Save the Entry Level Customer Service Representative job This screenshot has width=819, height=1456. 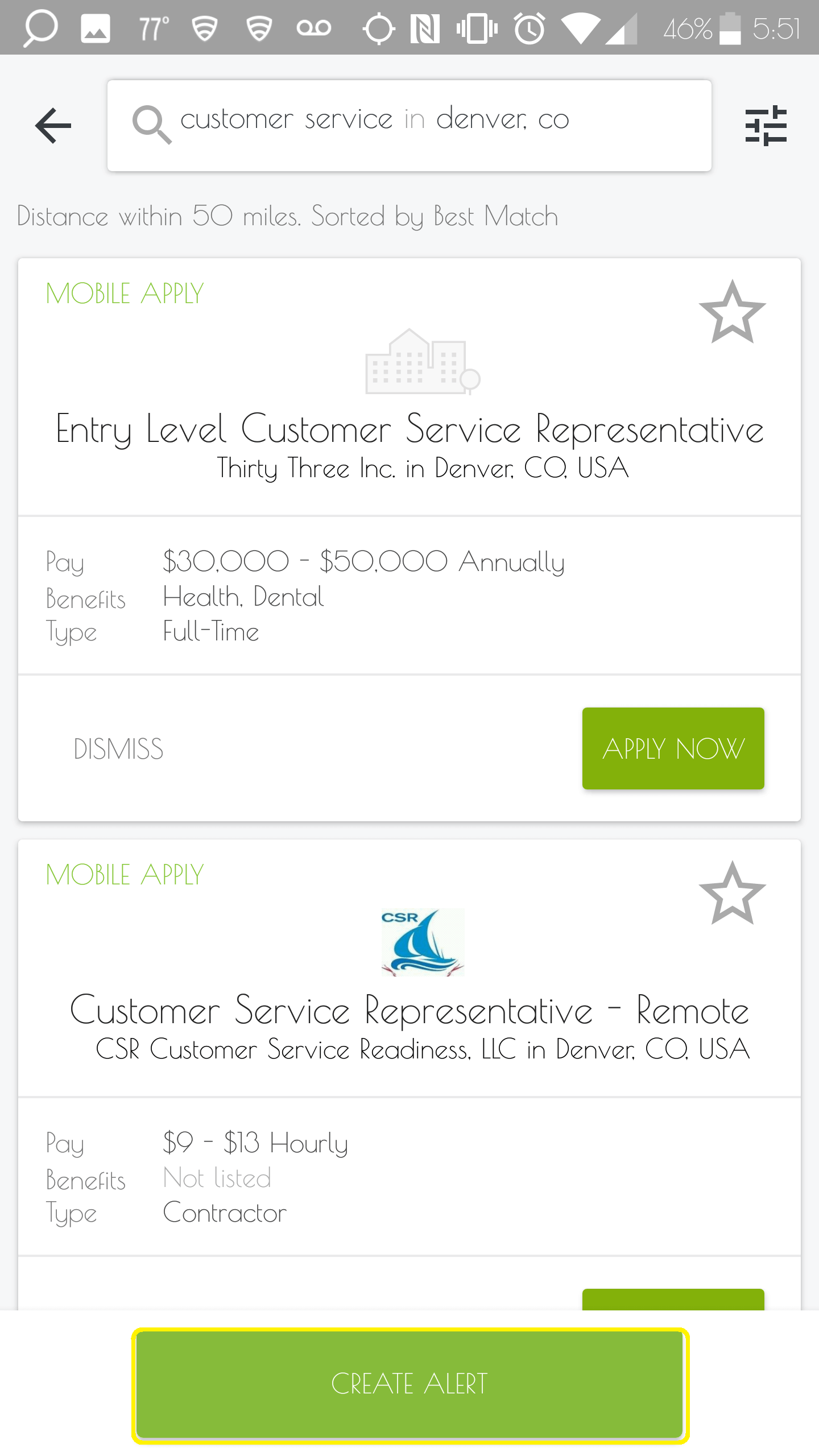(732, 312)
